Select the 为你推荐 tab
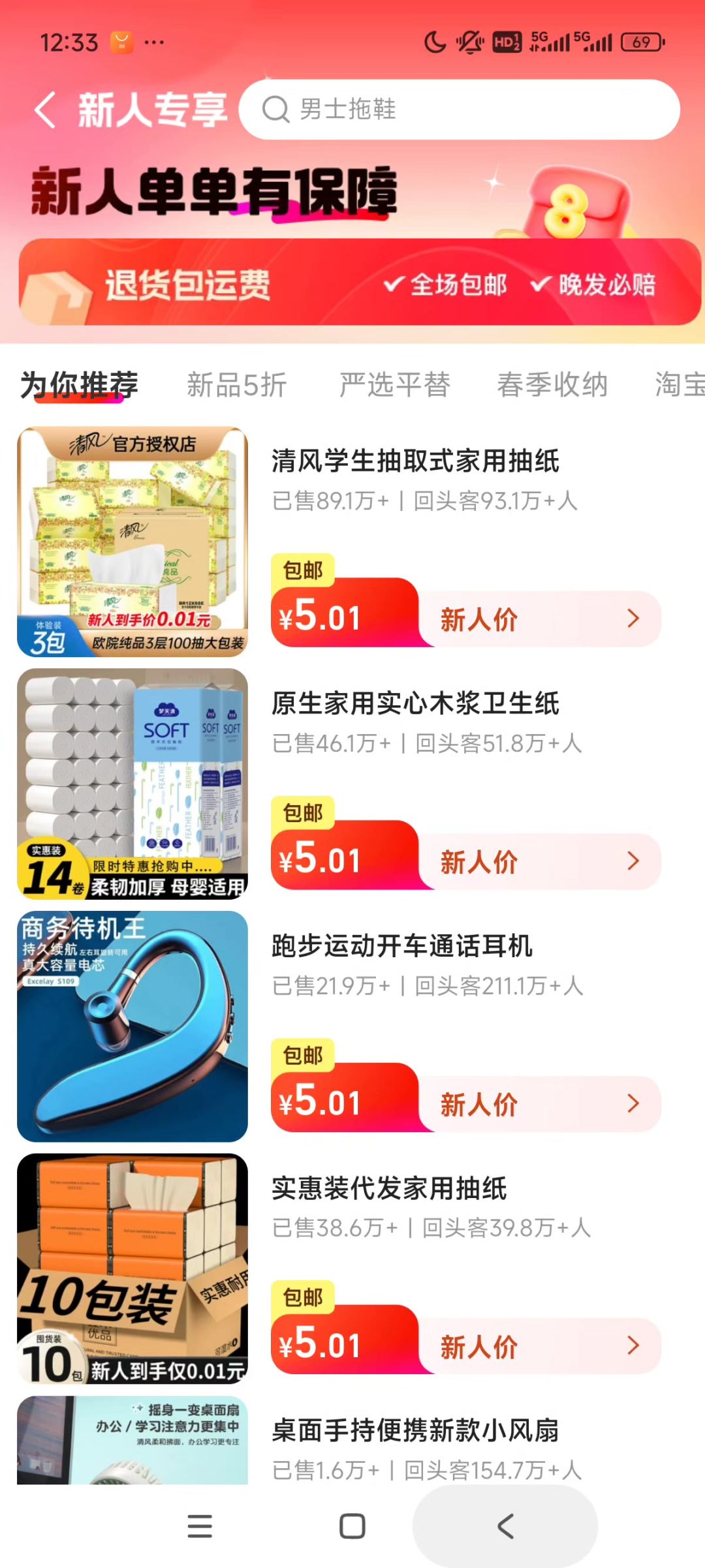The height and width of the screenshot is (1568, 705). [x=80, y=384]
